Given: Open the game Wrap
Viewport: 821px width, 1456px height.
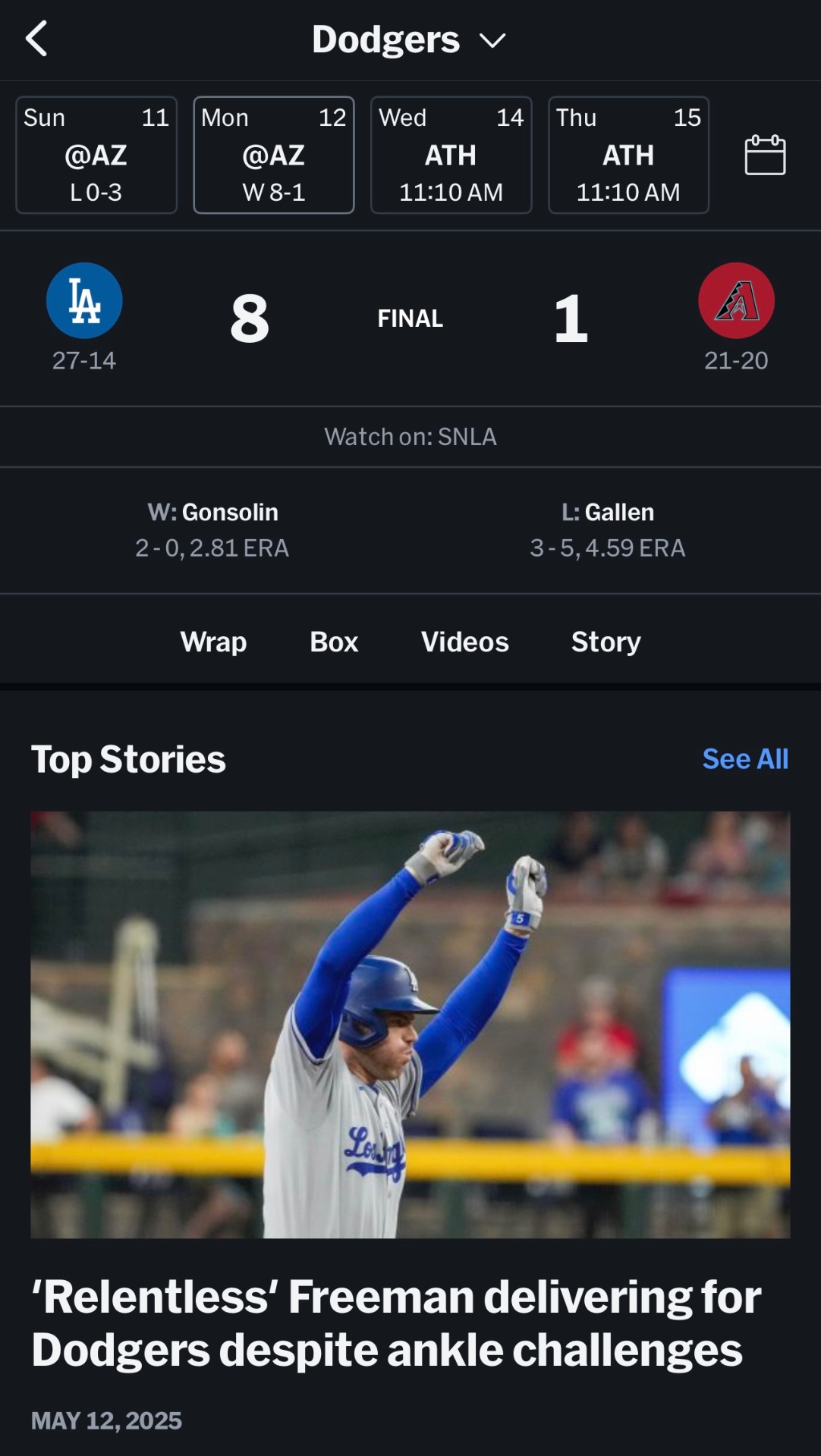Looking at the screenshot, I should (x=213, y=642).
